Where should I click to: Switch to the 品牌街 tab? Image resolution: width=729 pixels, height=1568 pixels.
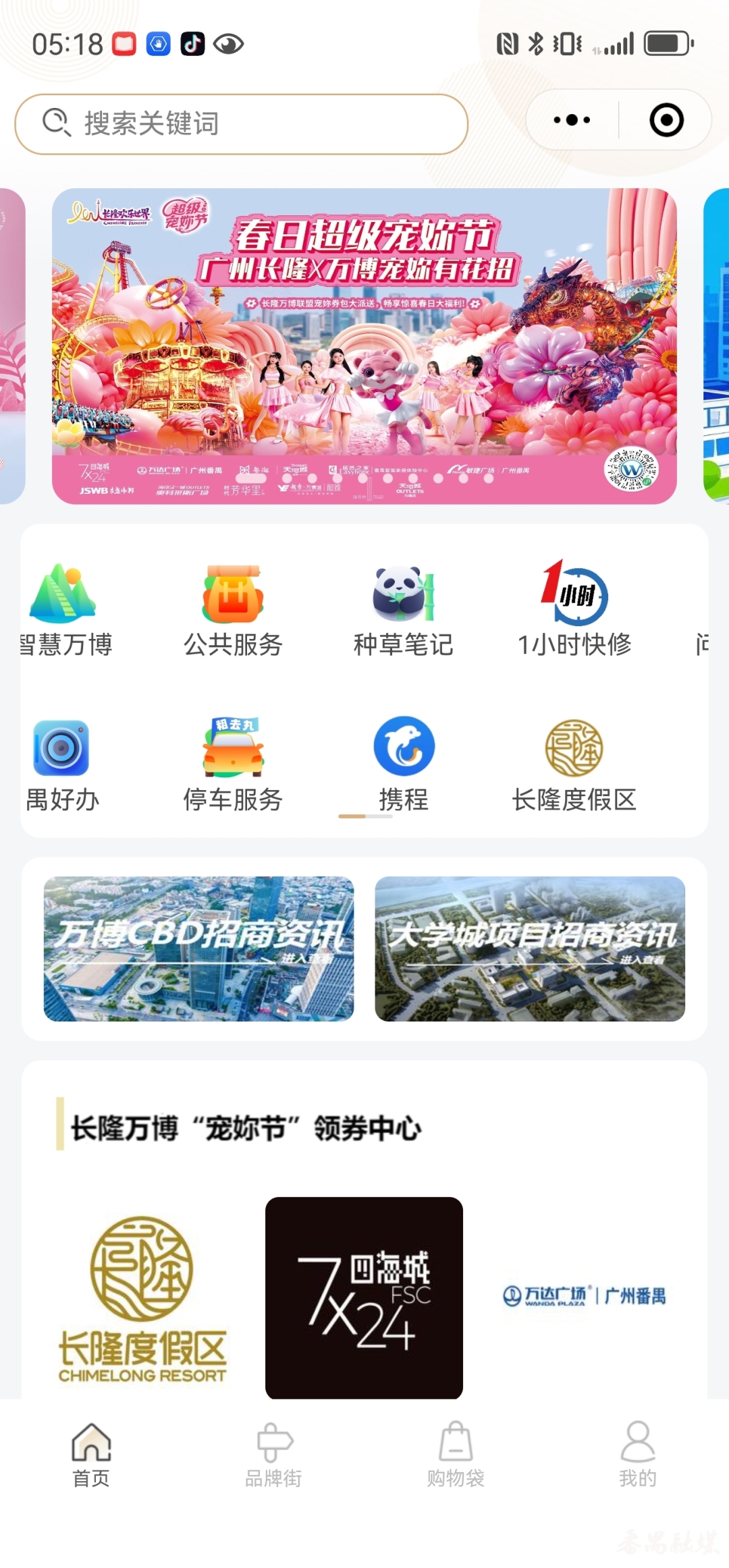click(x=273, y=1455)
